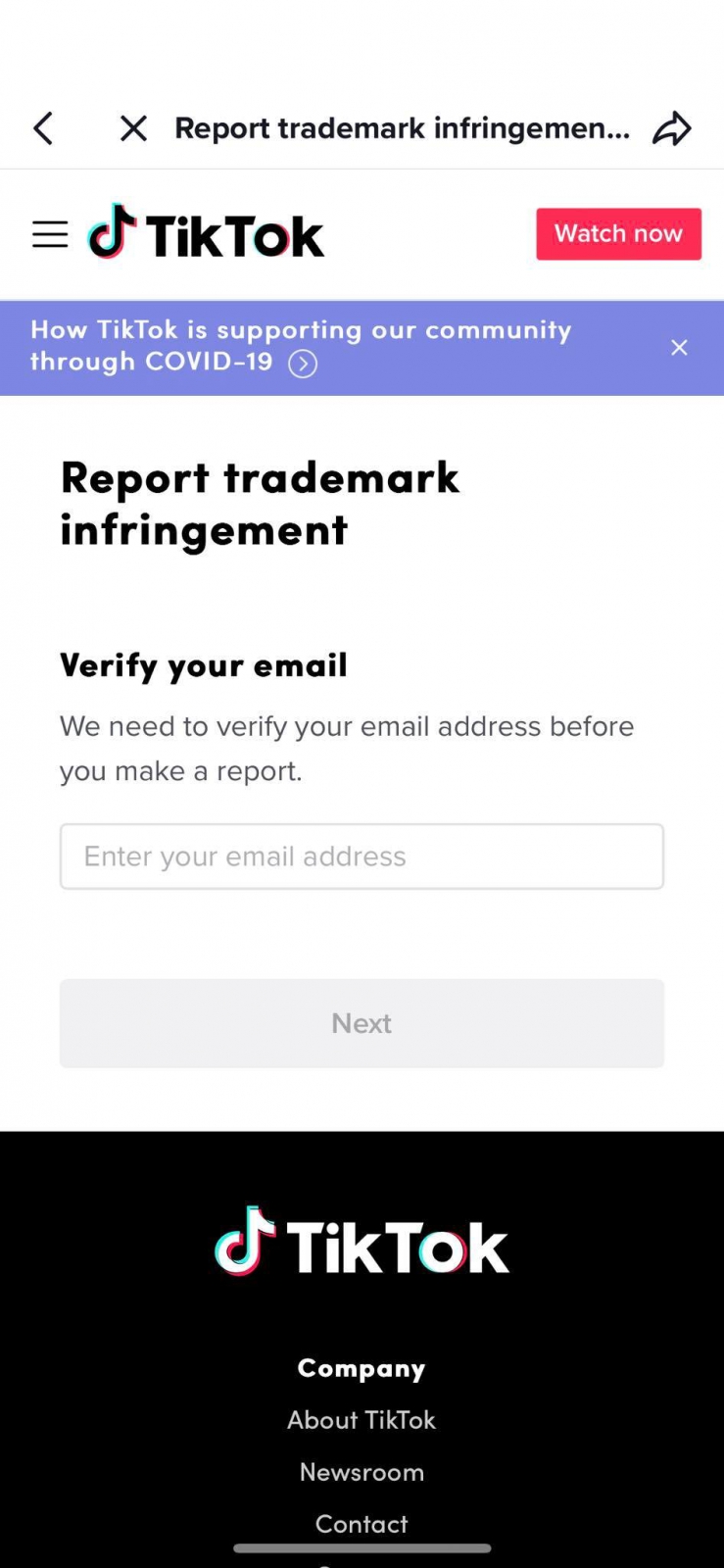724x1568 pixels.
Task: Close the in-app browser page
Action: 133,128
